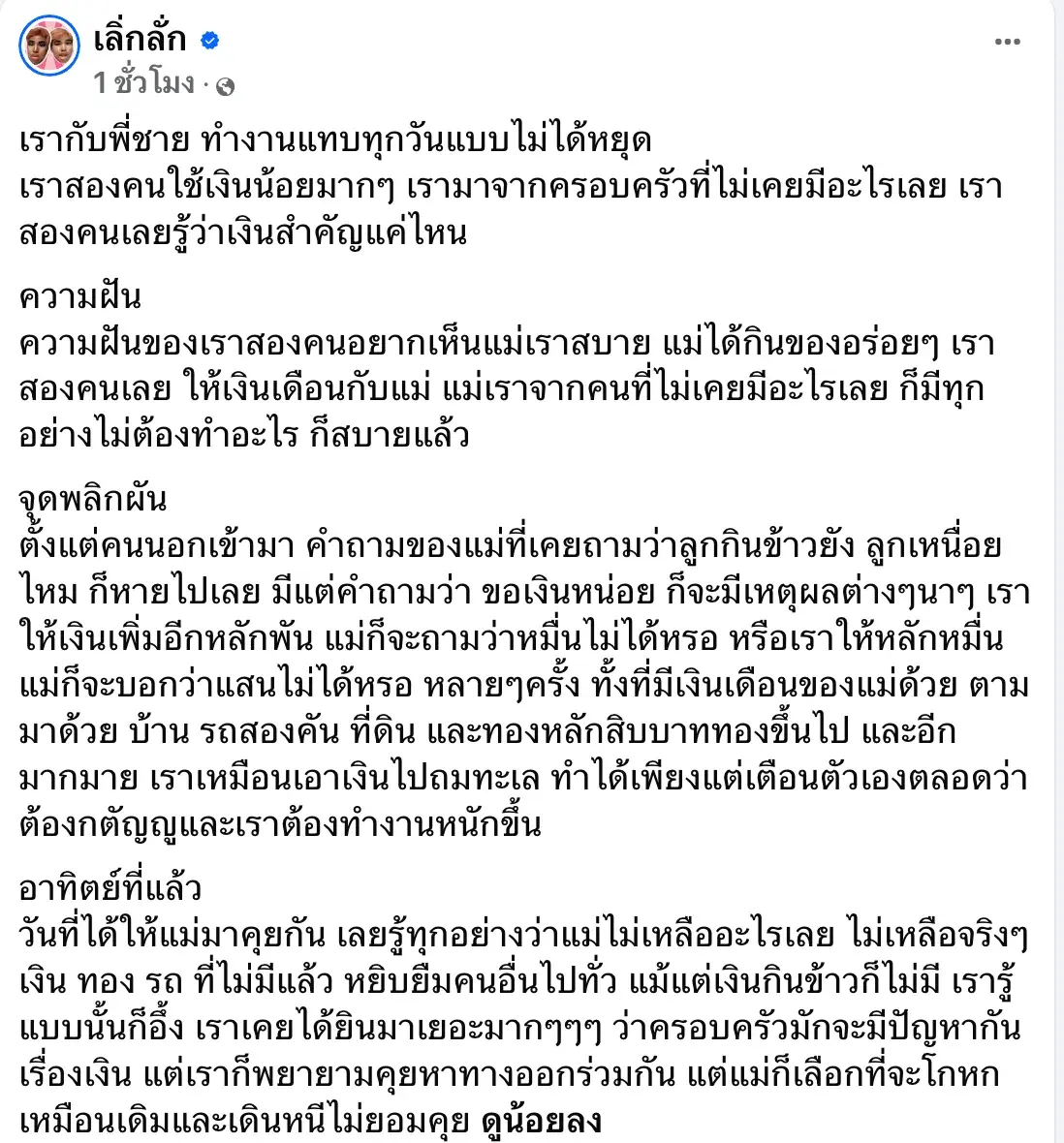This screenshot has height=1143, width=1064.
Task: Tap the 1 ชั่วโมง post timestamp
Action: pos(143,84)
